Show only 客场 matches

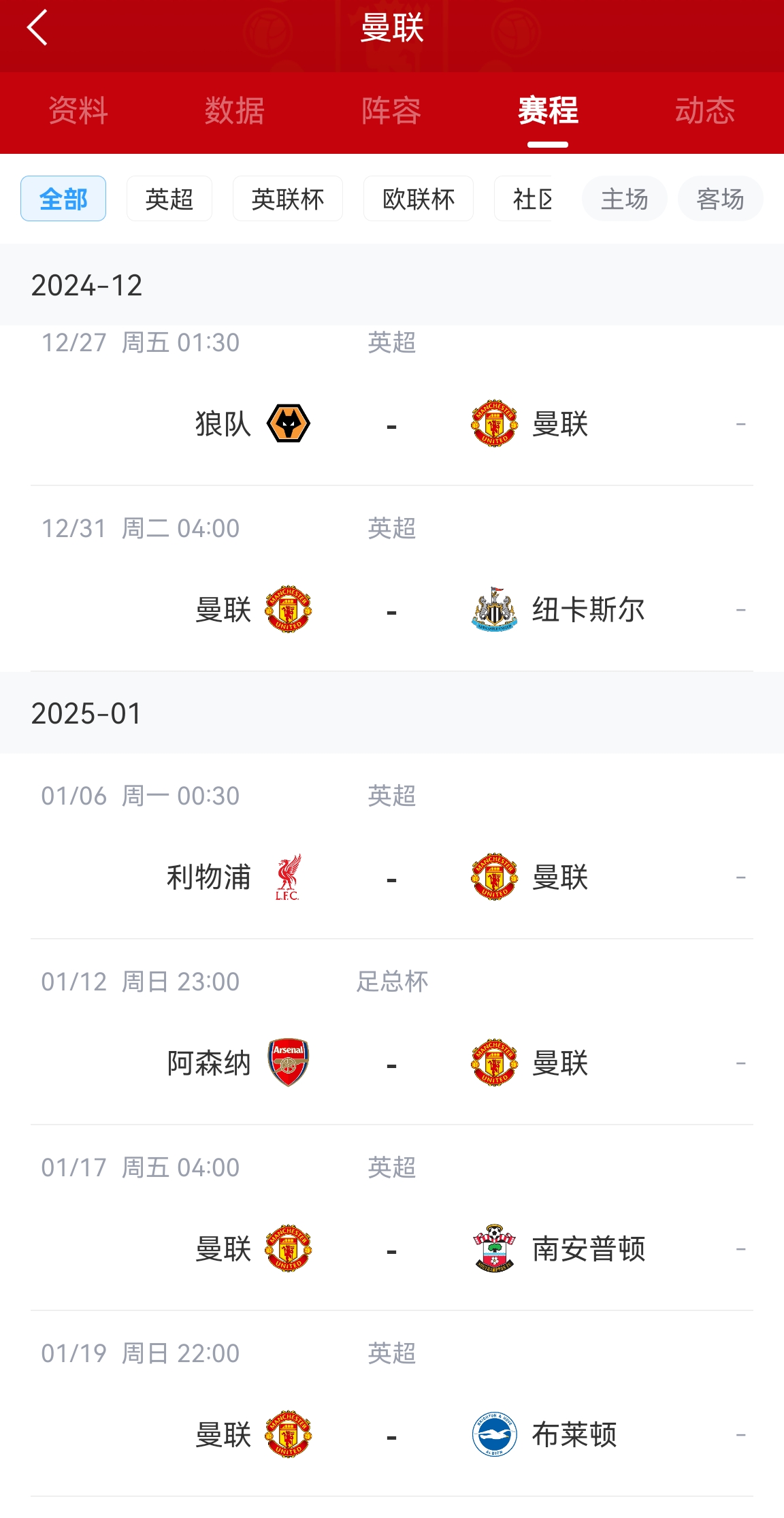click(720, 199)
